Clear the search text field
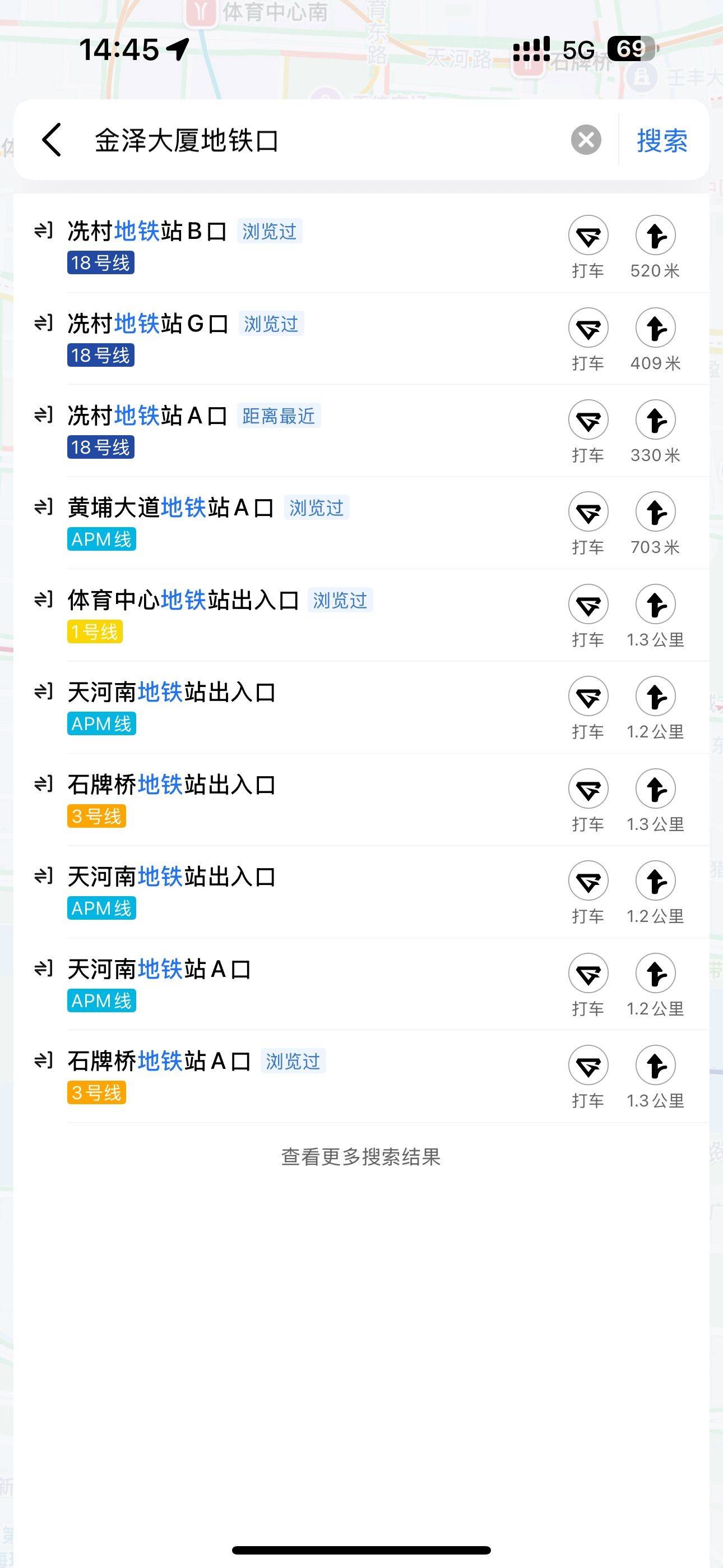 (x=586, y=140)
